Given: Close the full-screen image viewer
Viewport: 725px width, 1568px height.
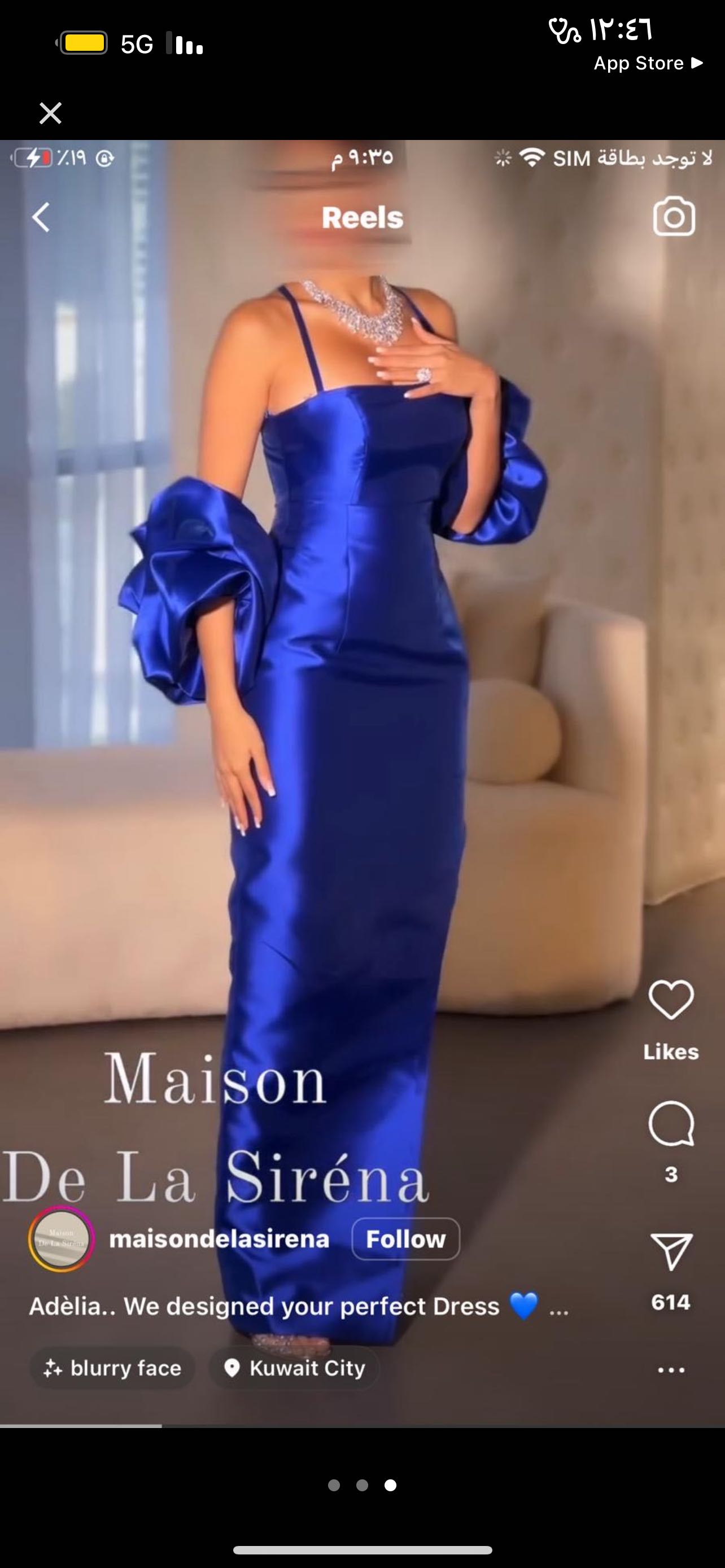Looking at the screenshot, I should click(x=50, y=113).
